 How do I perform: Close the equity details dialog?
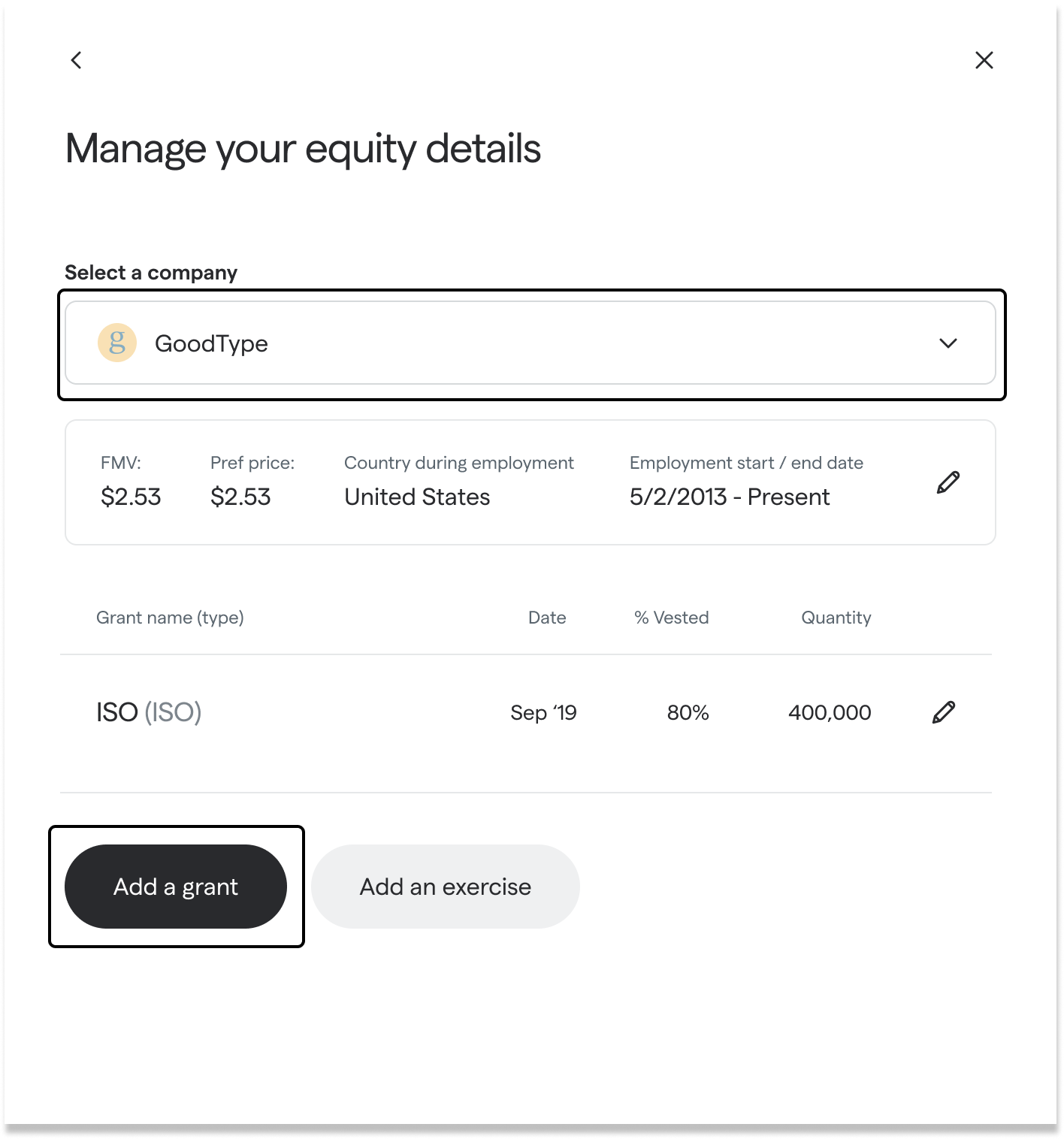pos(984,60)
